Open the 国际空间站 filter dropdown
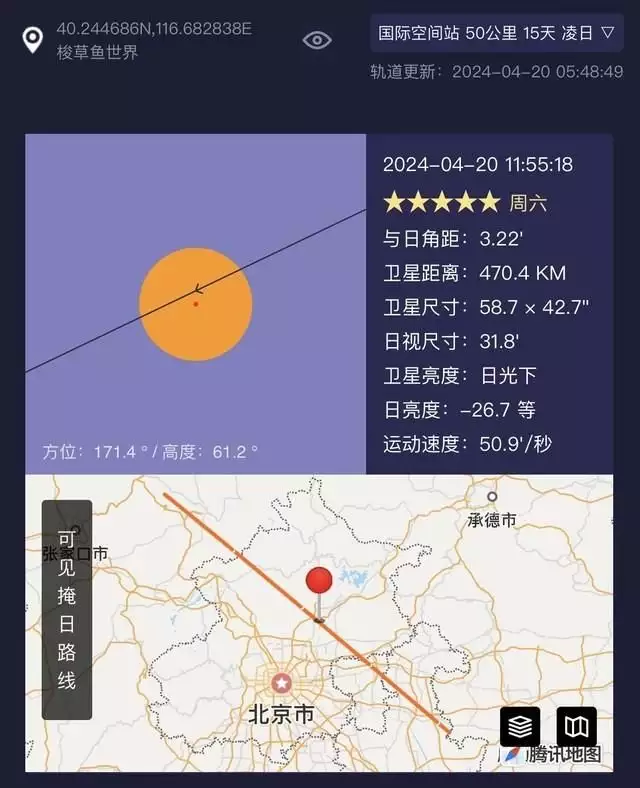The width and height of the screenshot is (640, 788). 496,33
